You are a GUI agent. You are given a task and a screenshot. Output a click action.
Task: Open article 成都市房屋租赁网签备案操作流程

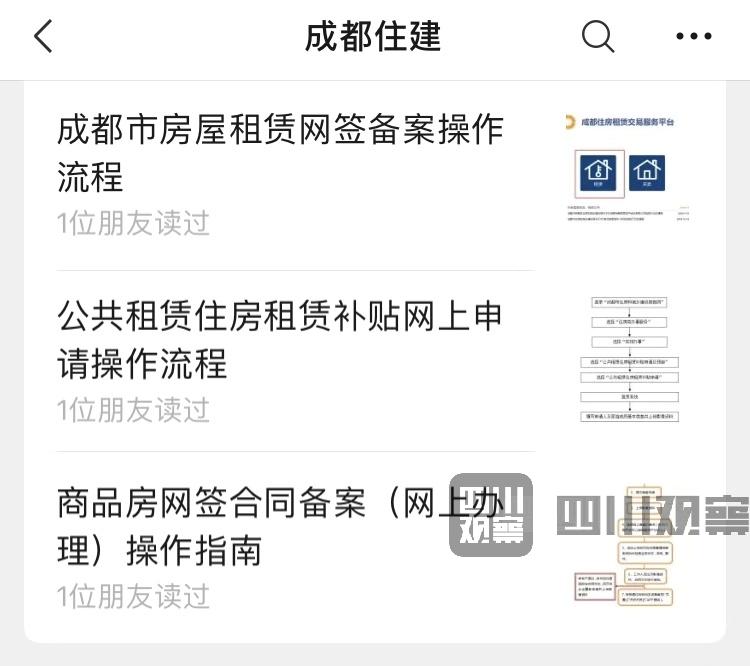point(280,153)
